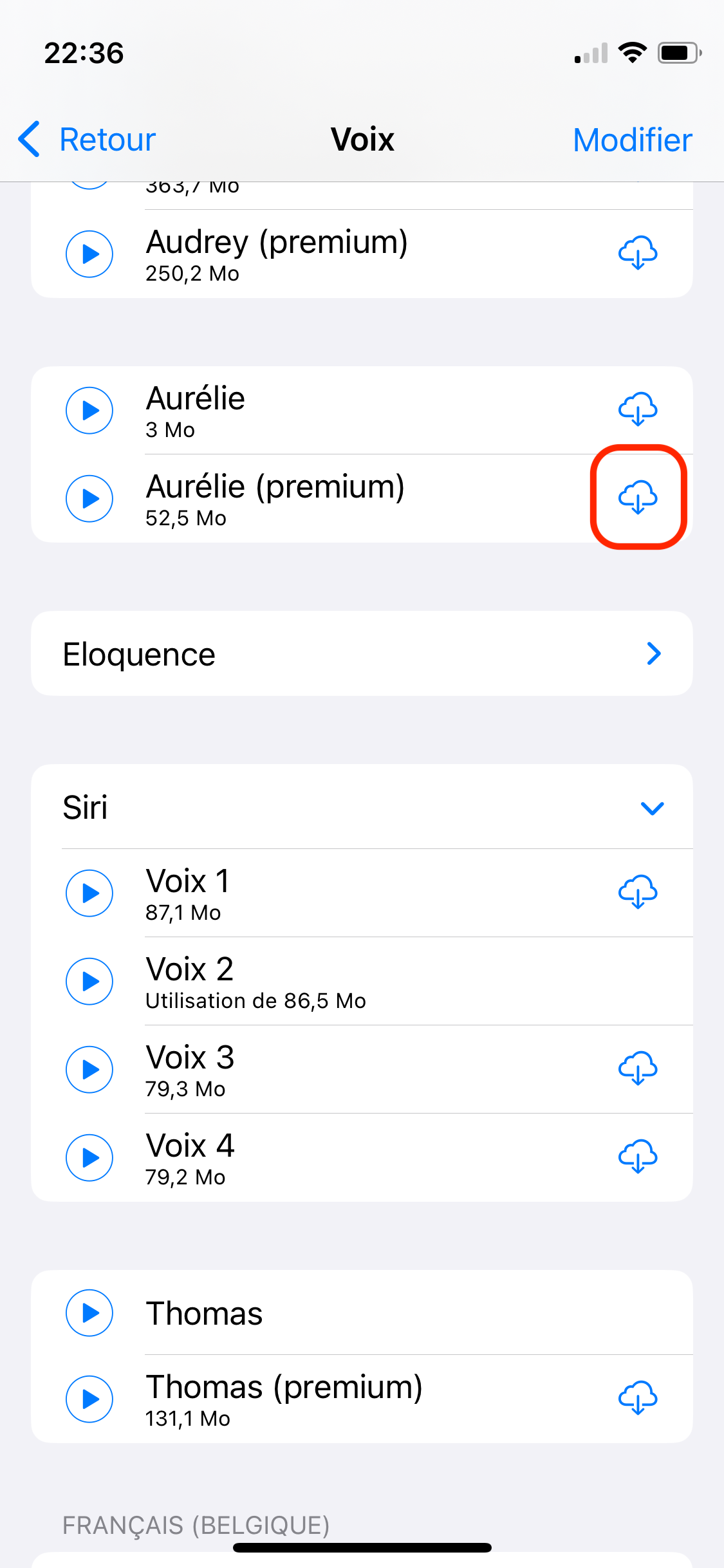Screen dimensions: 724x1568
Task: Tap Retour to go back
Action: (x=106, y=138)
